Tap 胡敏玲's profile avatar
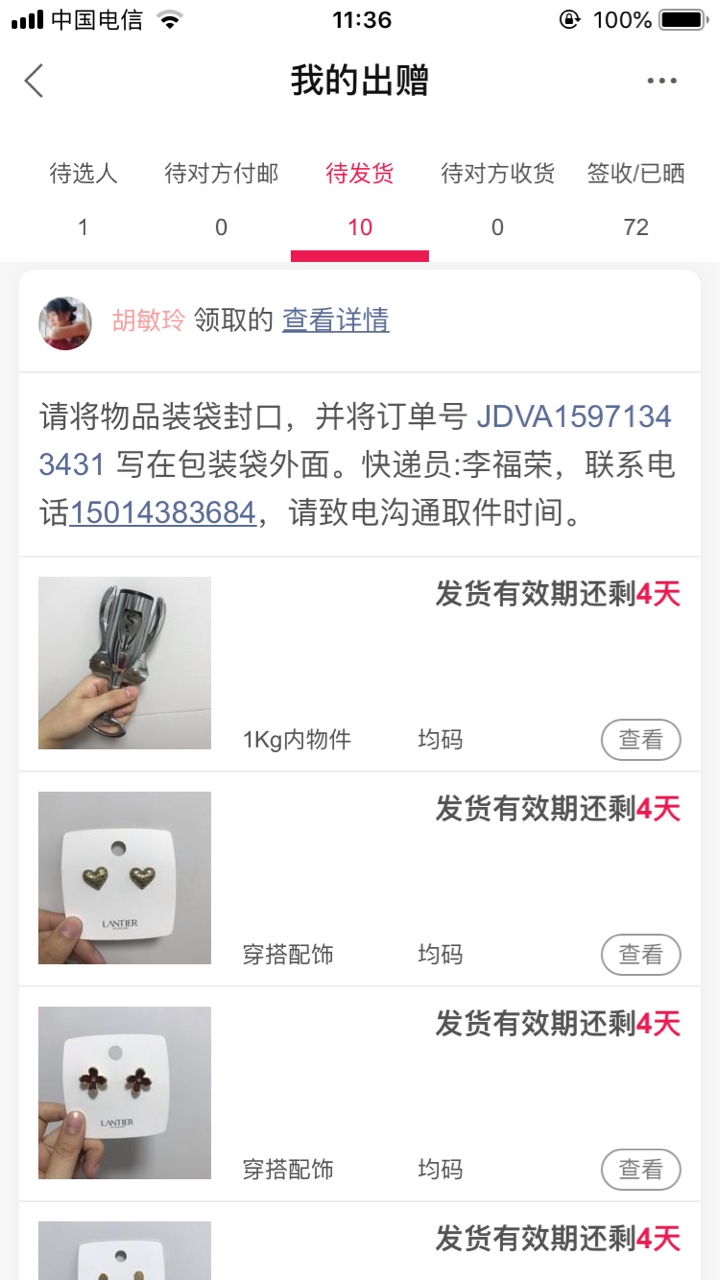The height and width of the screenshot is (1280, 720). 65,322
